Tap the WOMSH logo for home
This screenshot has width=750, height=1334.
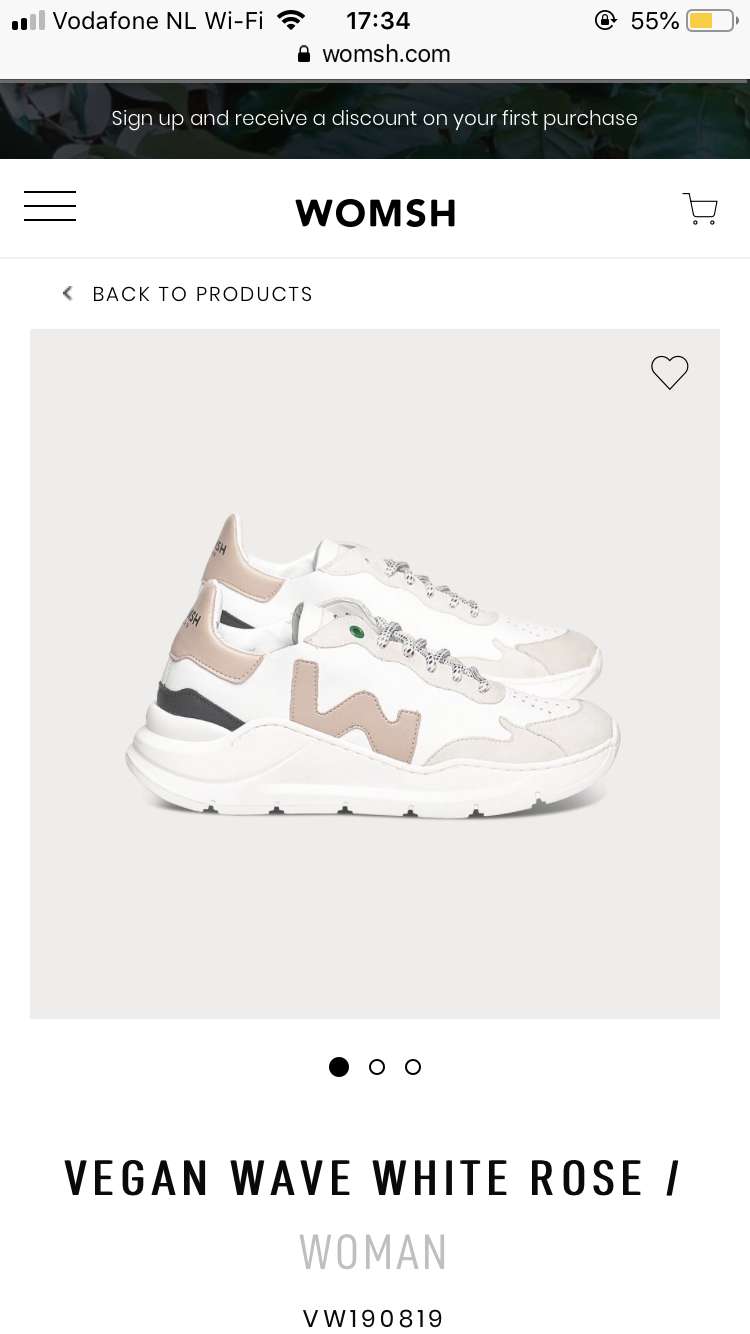point(375,212)
